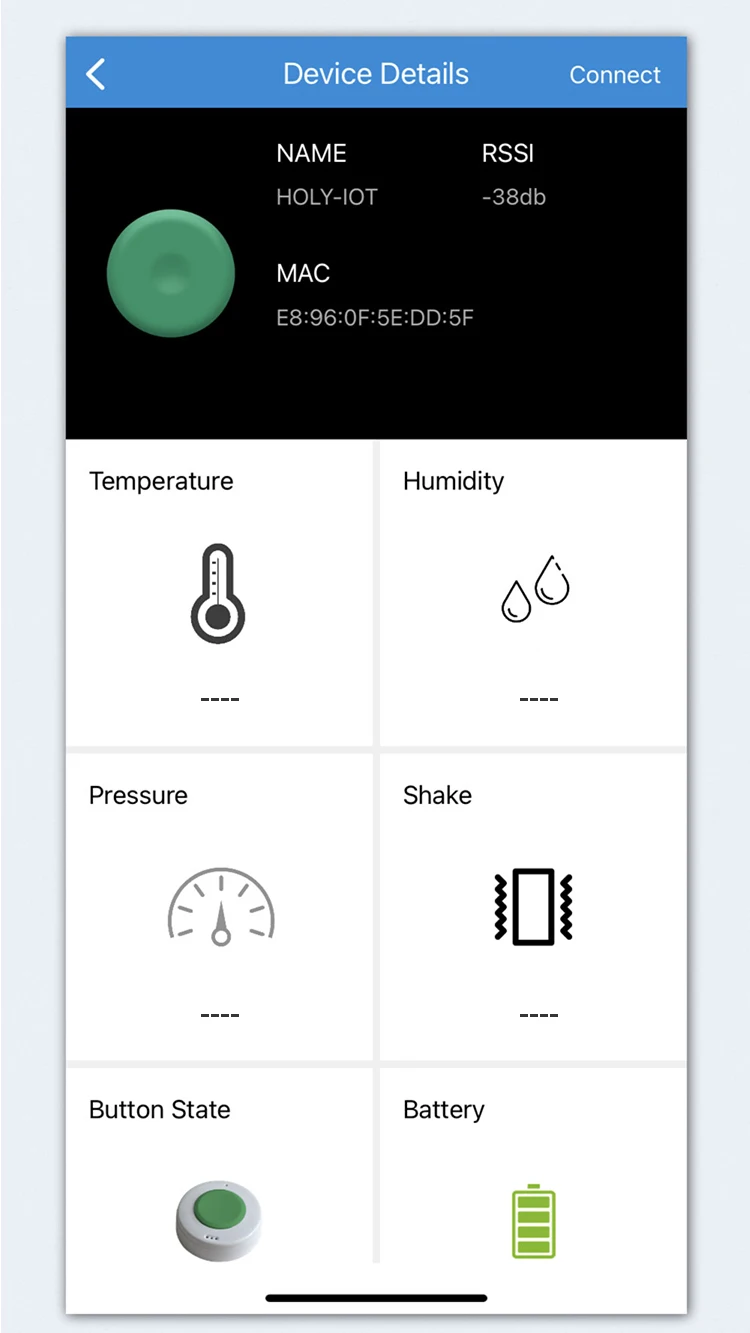This screenshot has width=750, height=1333.
Task: Tap the green battery icon
Action: 533,1219
